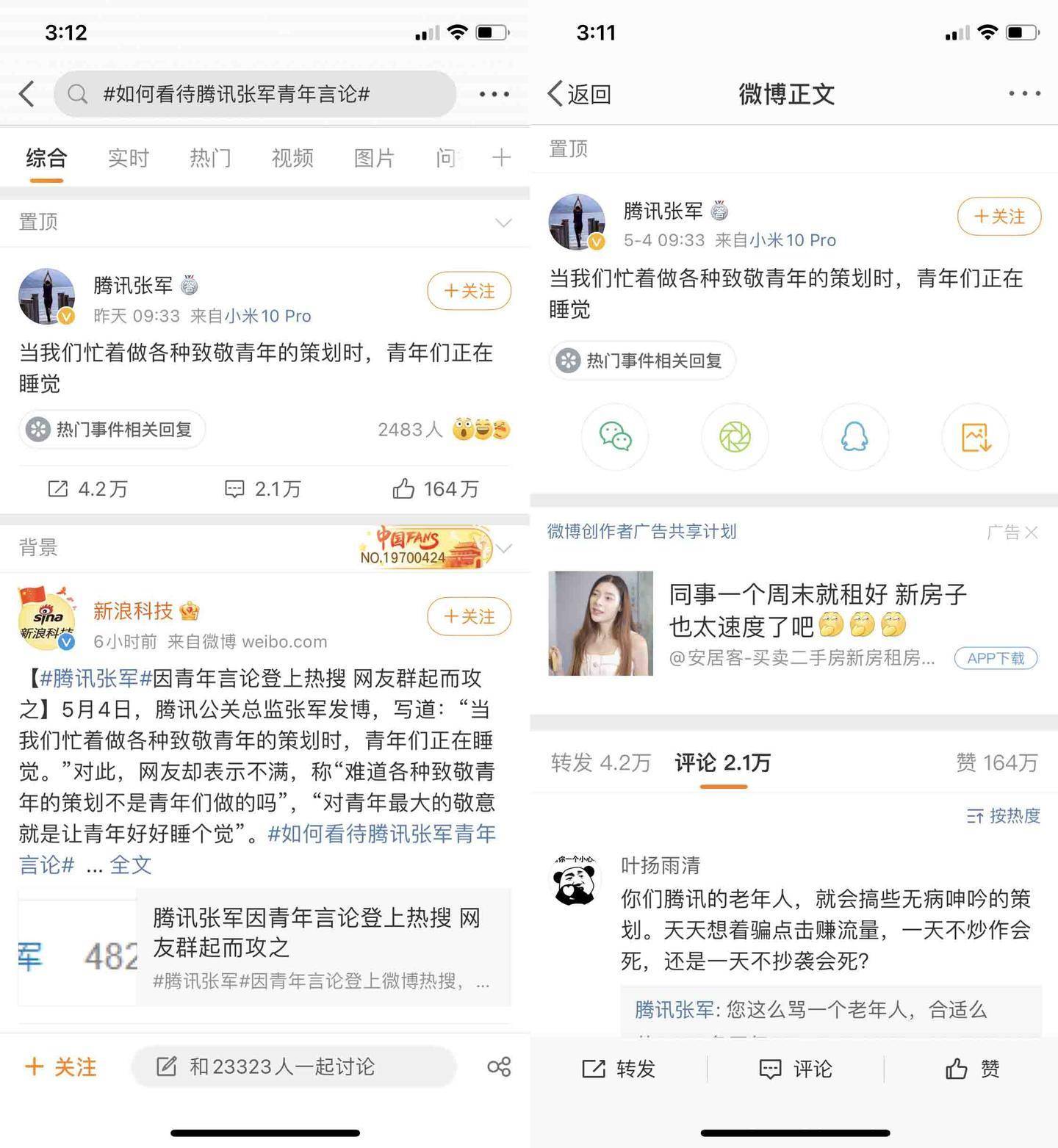Follow the 新浪科技 account
The height and width of the screenshot is (1148, 1058).
click(x=469, y=617)
